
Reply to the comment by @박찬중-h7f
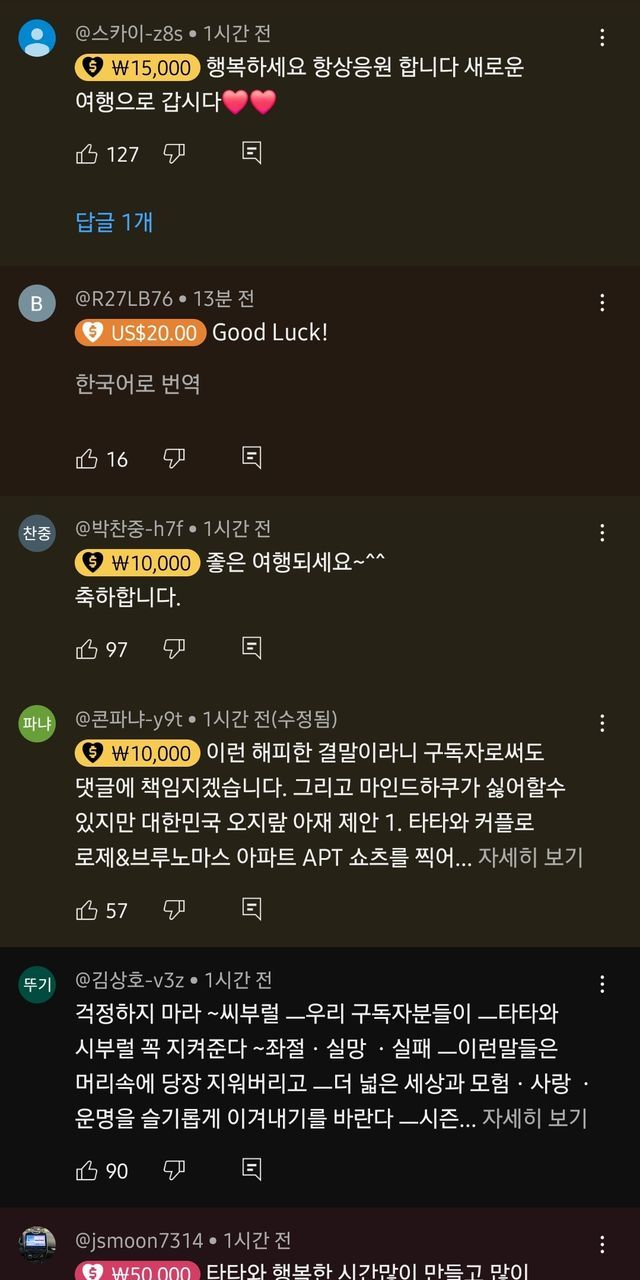click(252, 649)
